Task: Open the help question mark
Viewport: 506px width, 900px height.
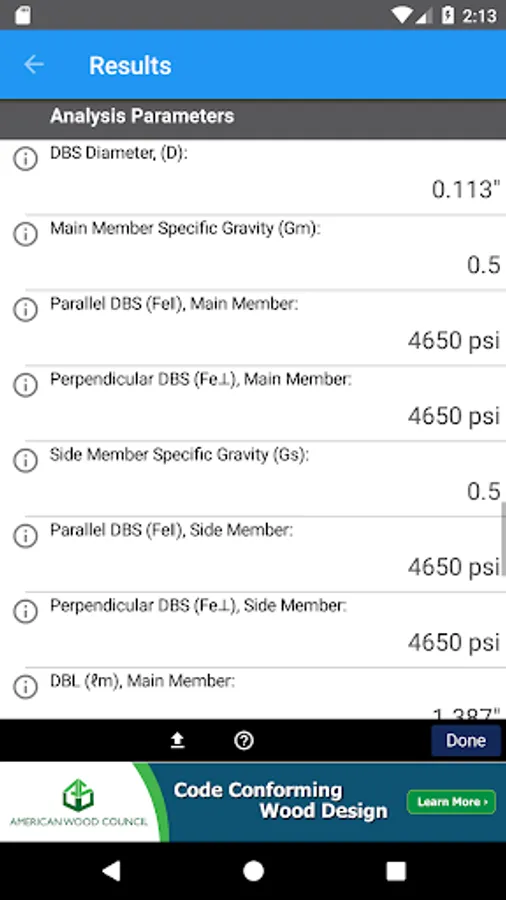Action: coord(244,741)
